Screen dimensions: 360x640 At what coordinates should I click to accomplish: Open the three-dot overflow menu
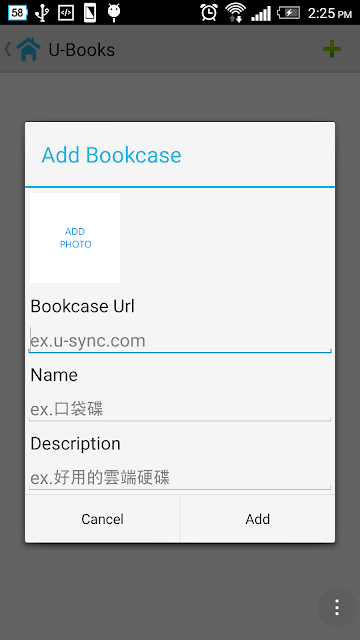tap(337, 607)
